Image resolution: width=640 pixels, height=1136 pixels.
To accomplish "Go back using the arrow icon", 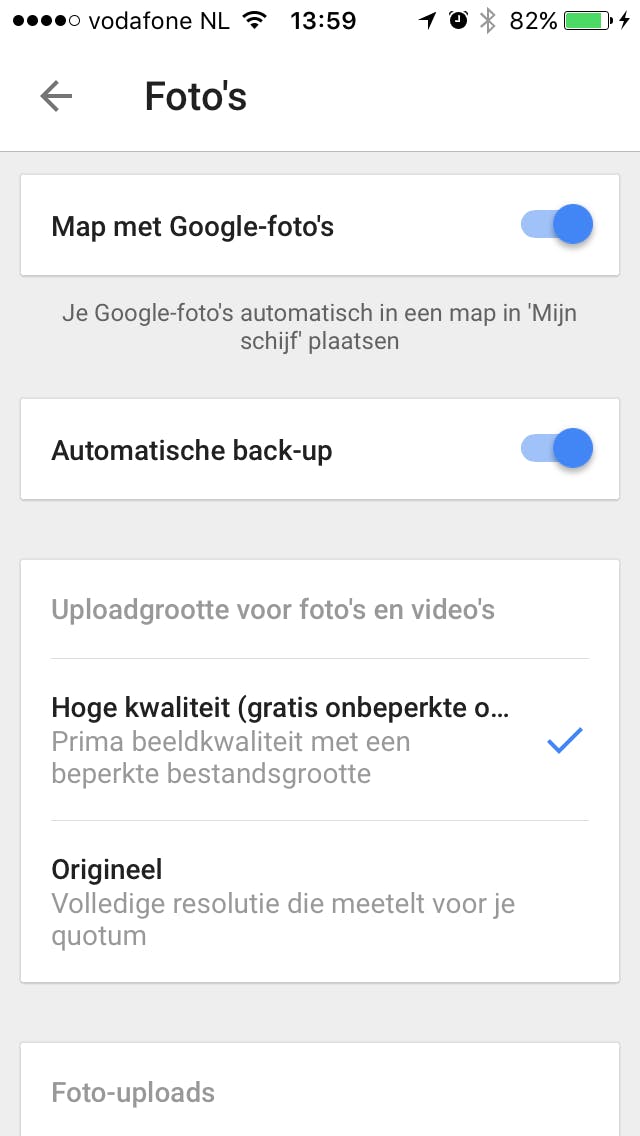I will [56, 96].
